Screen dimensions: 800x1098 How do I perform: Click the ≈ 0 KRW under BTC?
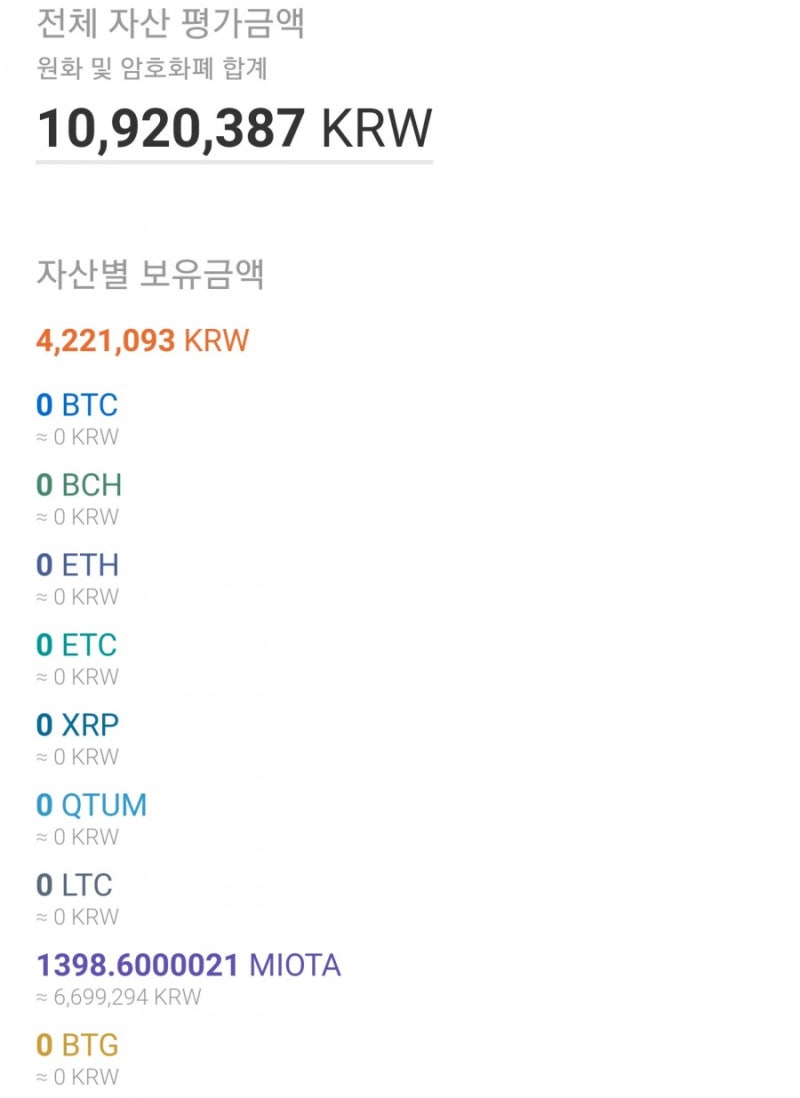75,437
